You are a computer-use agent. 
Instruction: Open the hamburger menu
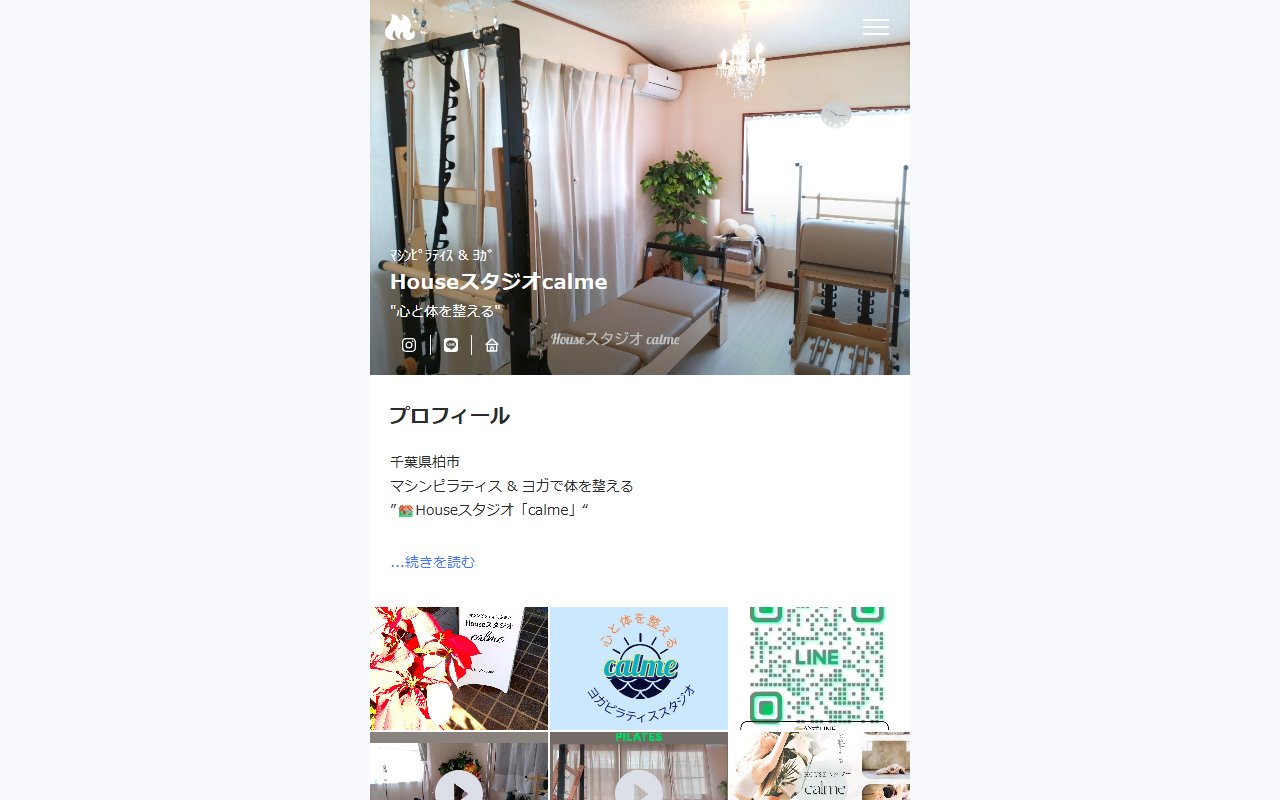point(875,27)
